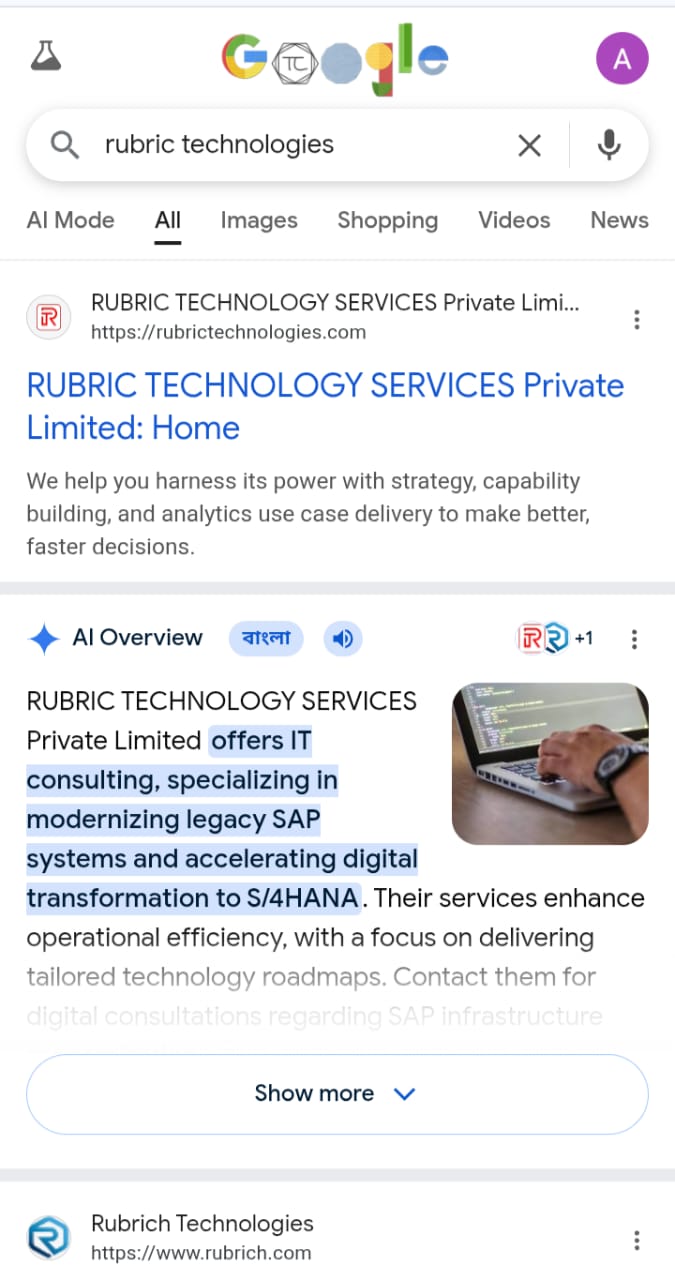The height and width of the screenshot is (1280, 675).
Task: Start voice search with the microphone
Action: coord(609,146)
